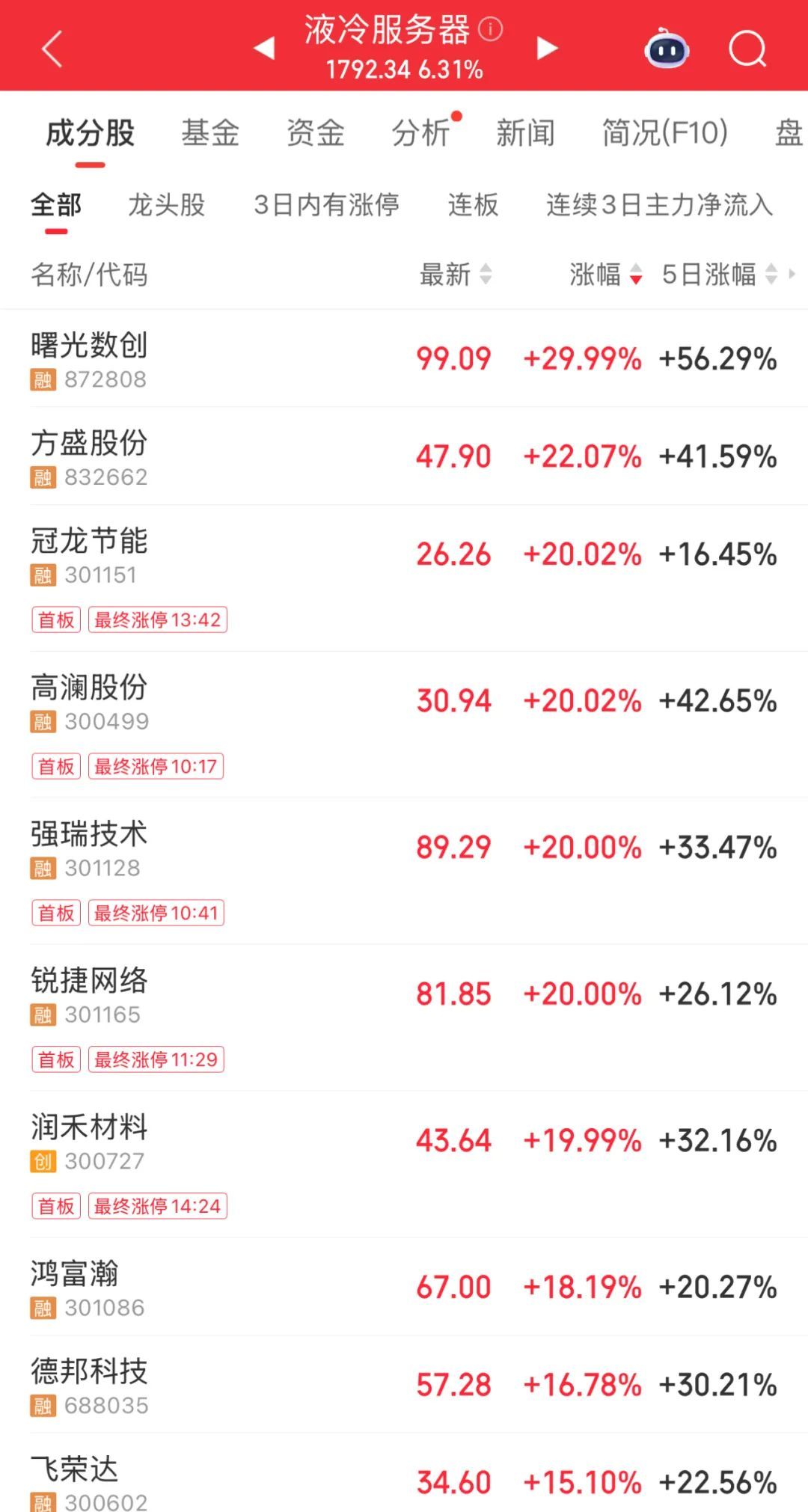Viewport: 808px width, 1512px height.
Task: Open stock 曙光数创
Action: coord(404,358)
